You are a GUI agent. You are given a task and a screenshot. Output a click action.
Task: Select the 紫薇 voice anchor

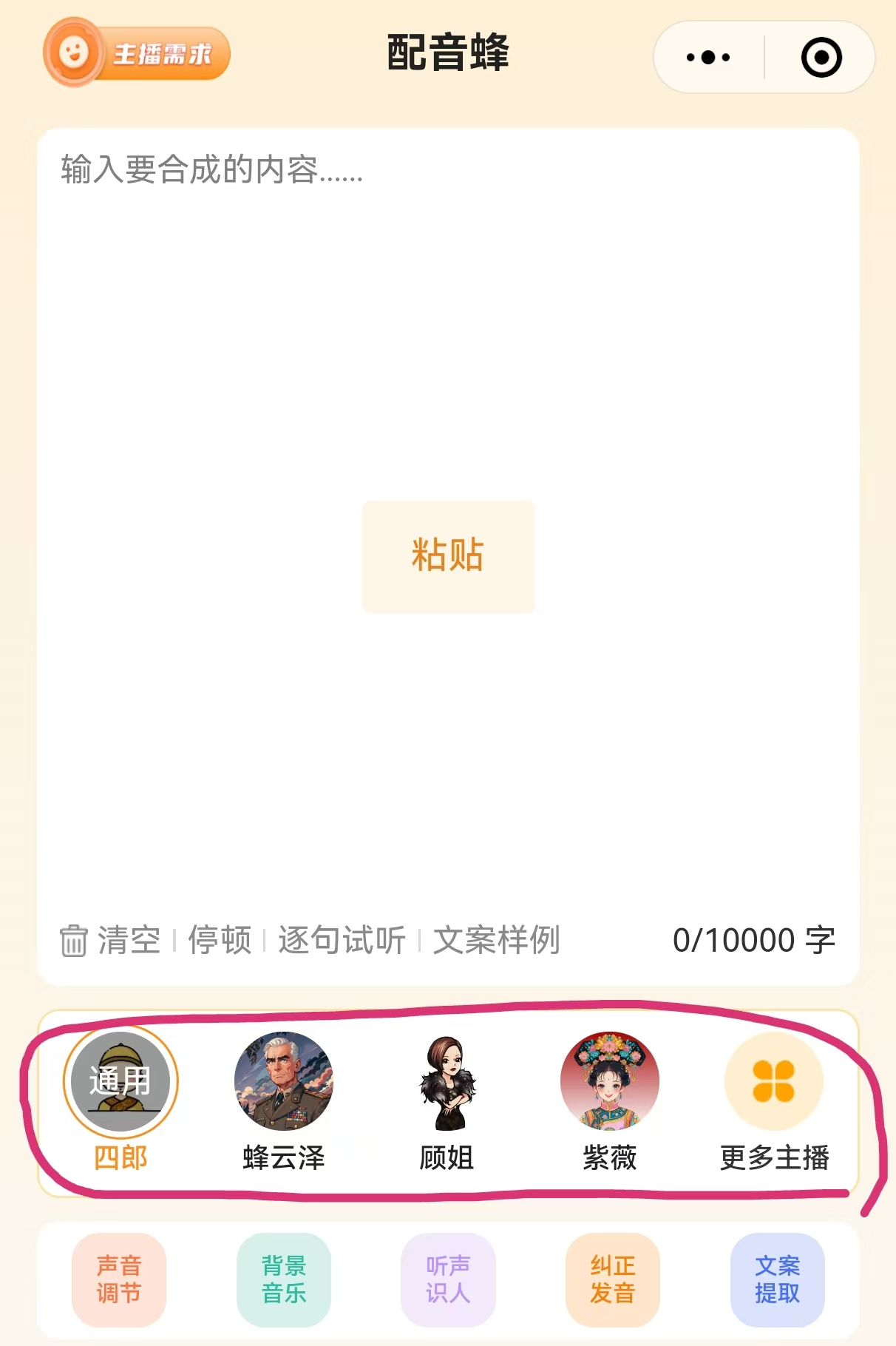tap(610, 1082)
